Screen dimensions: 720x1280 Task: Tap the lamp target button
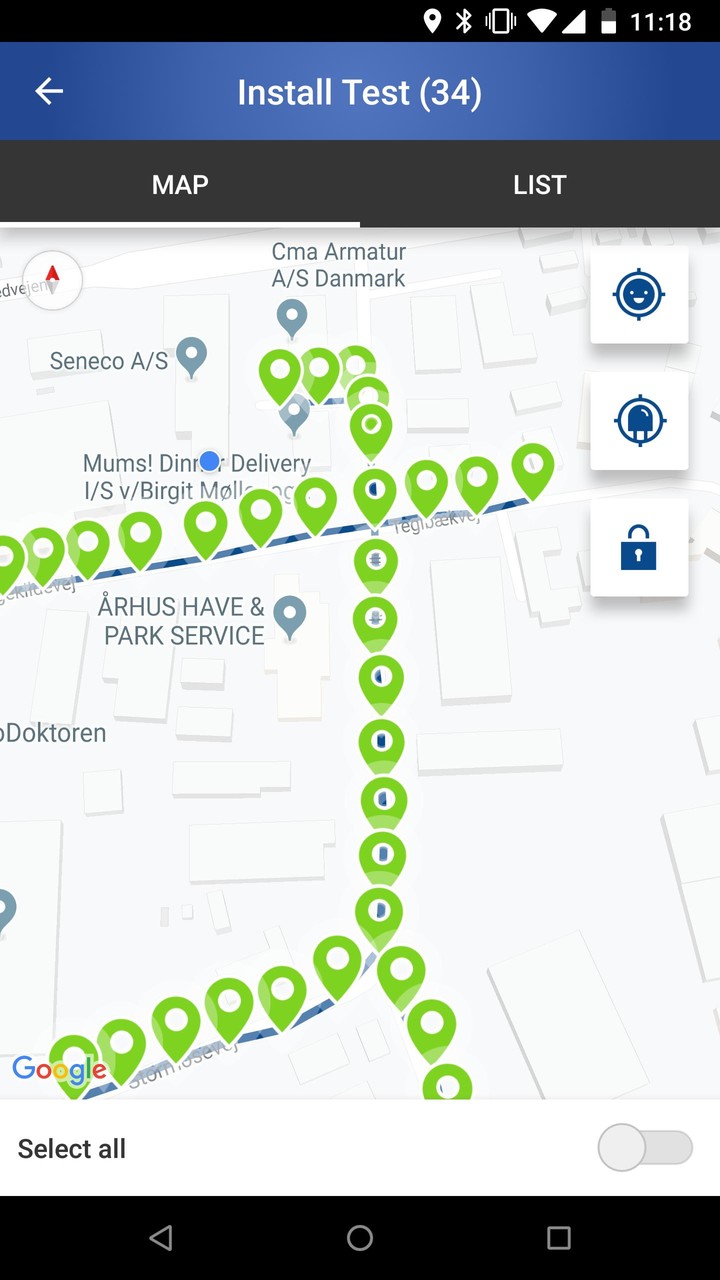639,421
